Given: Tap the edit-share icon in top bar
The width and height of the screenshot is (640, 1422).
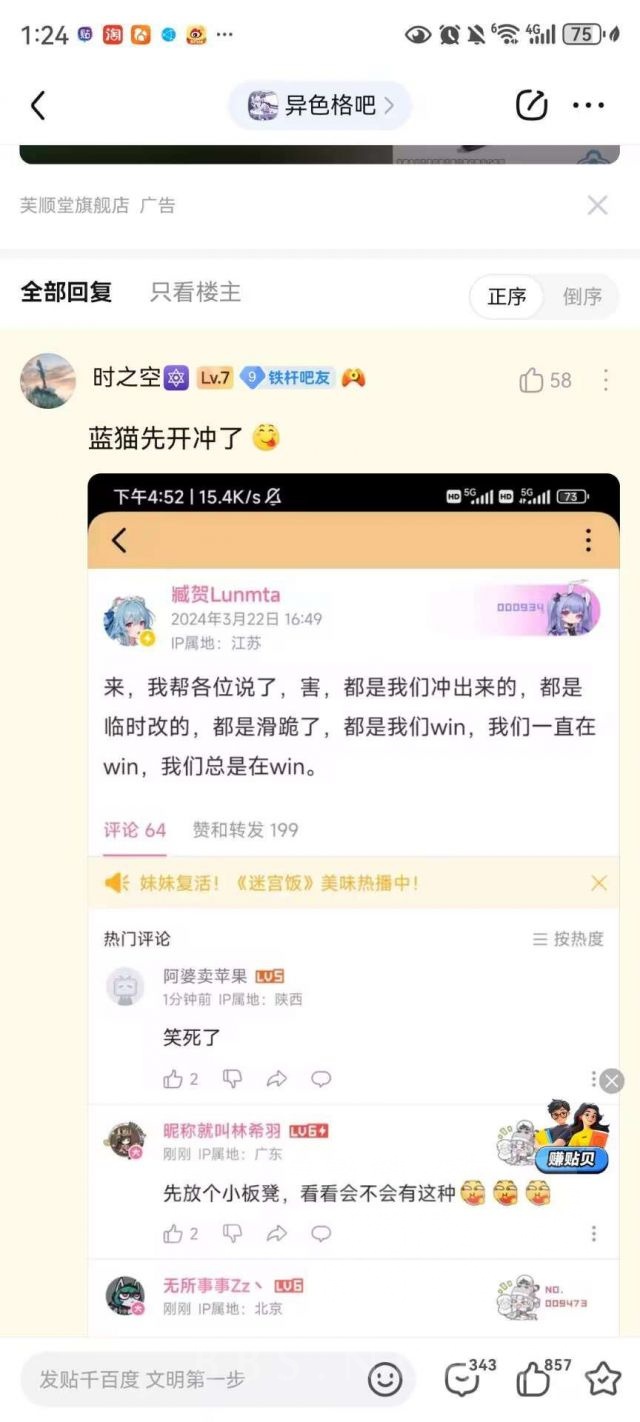Looking at the screenshot, I should [531, 105].
